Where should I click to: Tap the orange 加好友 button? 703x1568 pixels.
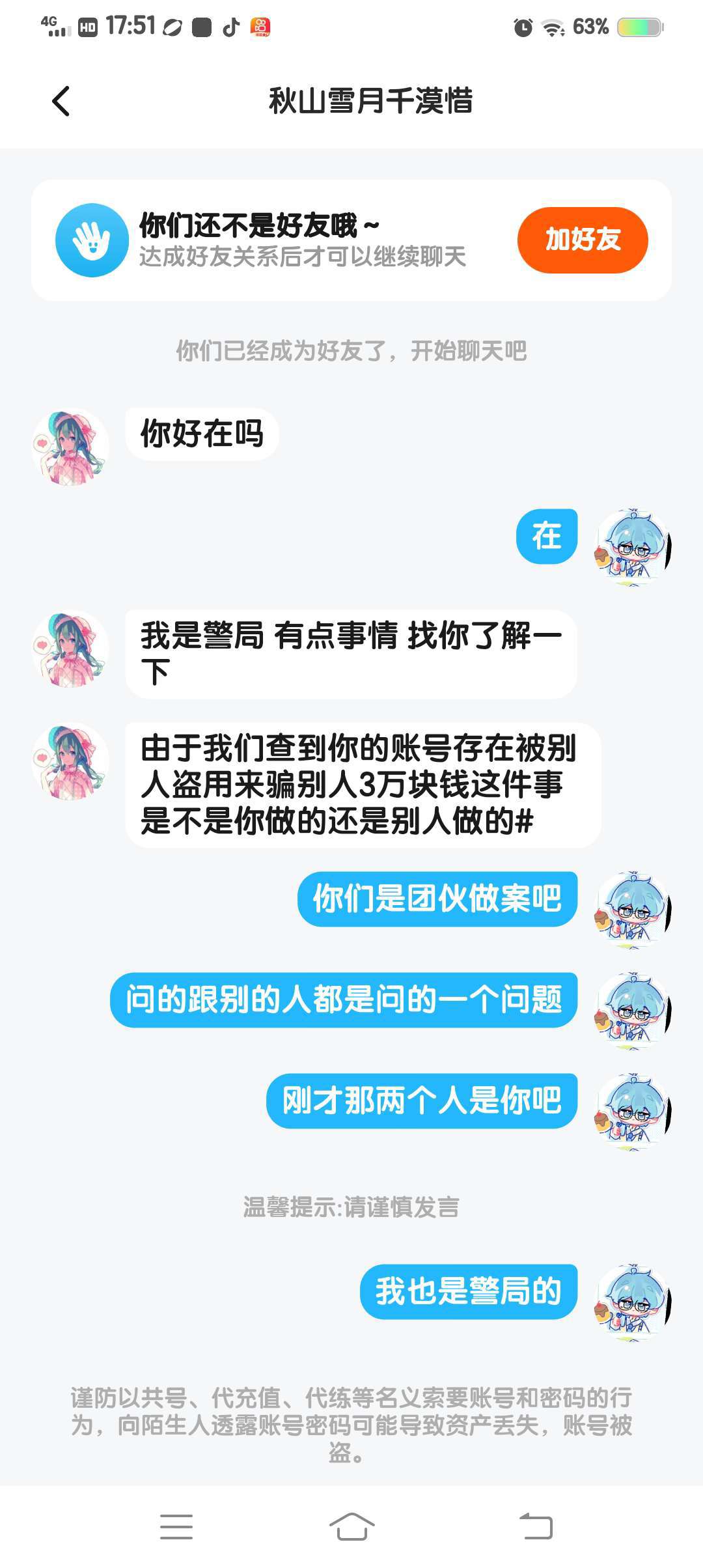(583, 240)
